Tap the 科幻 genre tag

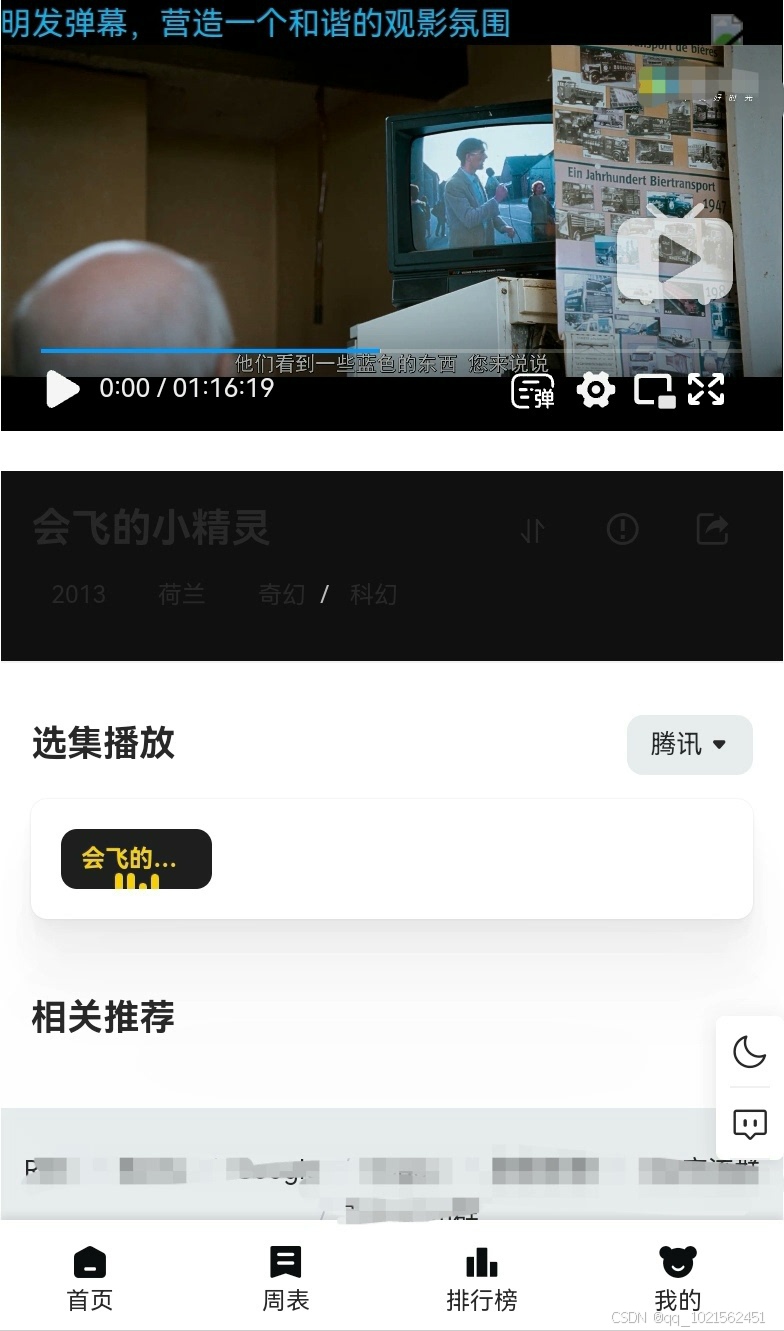374,594
